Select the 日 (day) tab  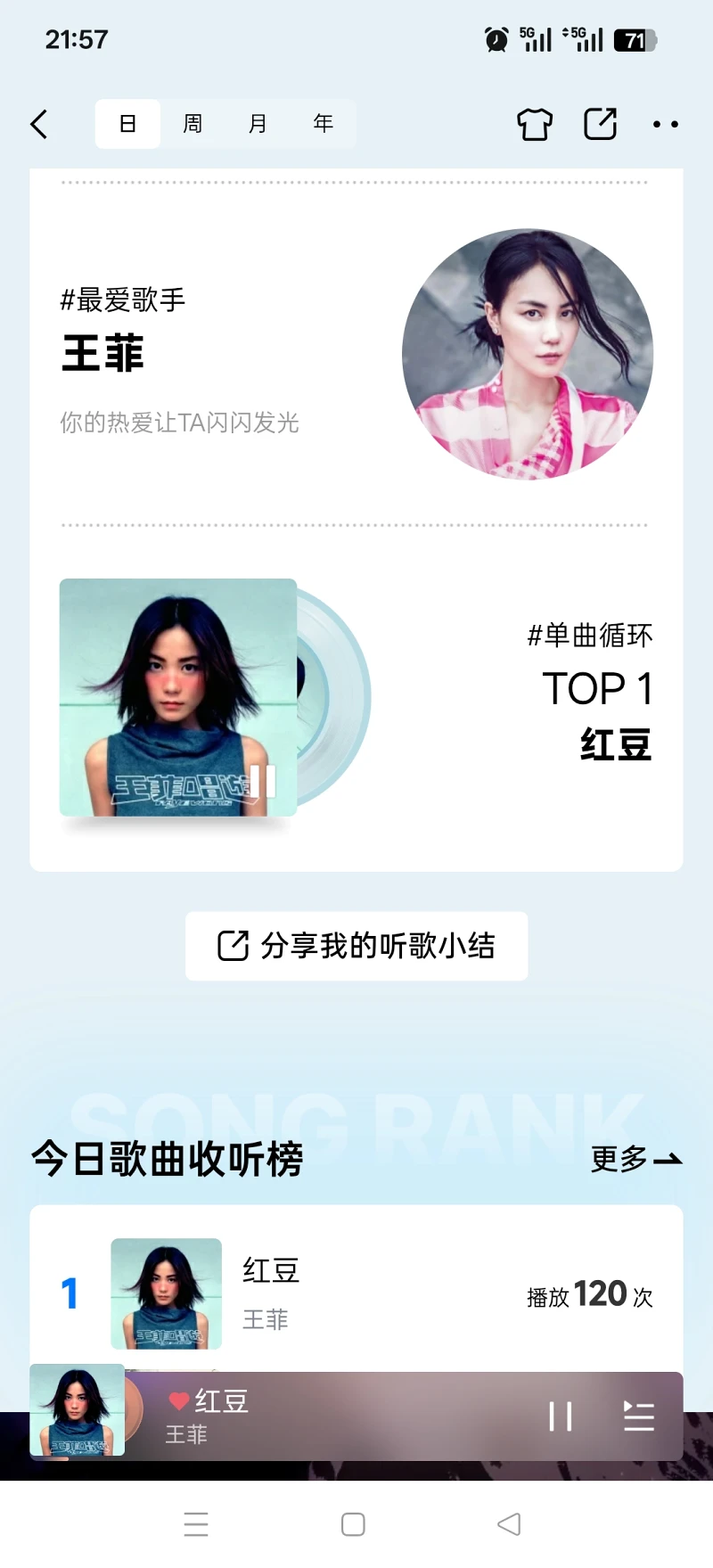point(127,123)
